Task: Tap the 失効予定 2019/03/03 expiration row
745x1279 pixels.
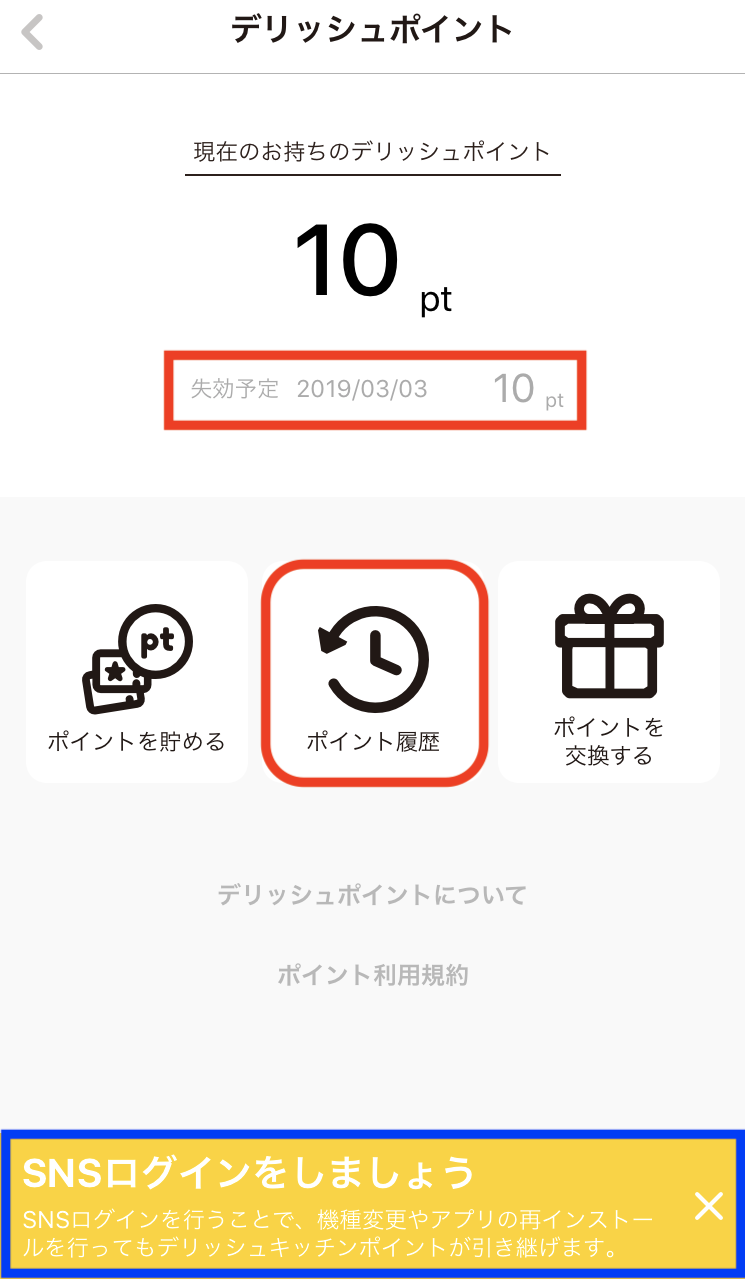Action: tap(375, 390)
